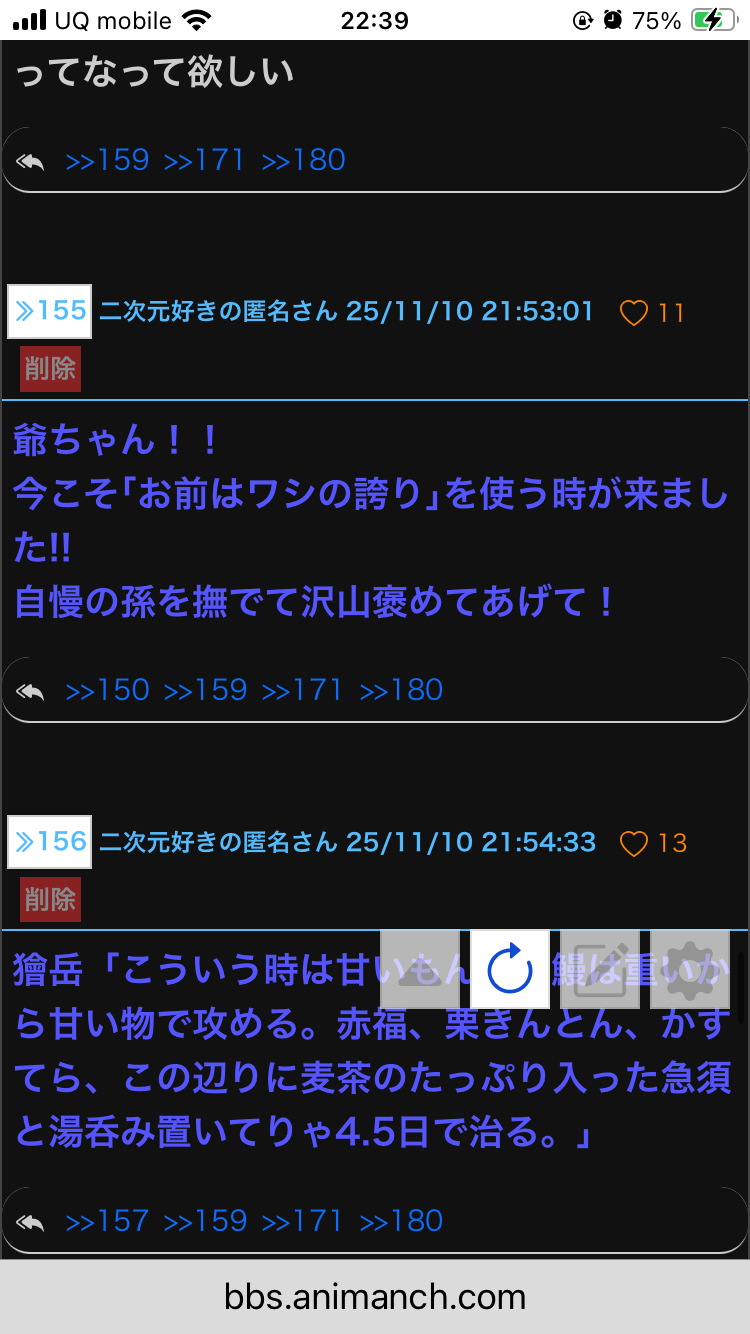Tap the reload button in the floating toolbar

coord(510,969)
